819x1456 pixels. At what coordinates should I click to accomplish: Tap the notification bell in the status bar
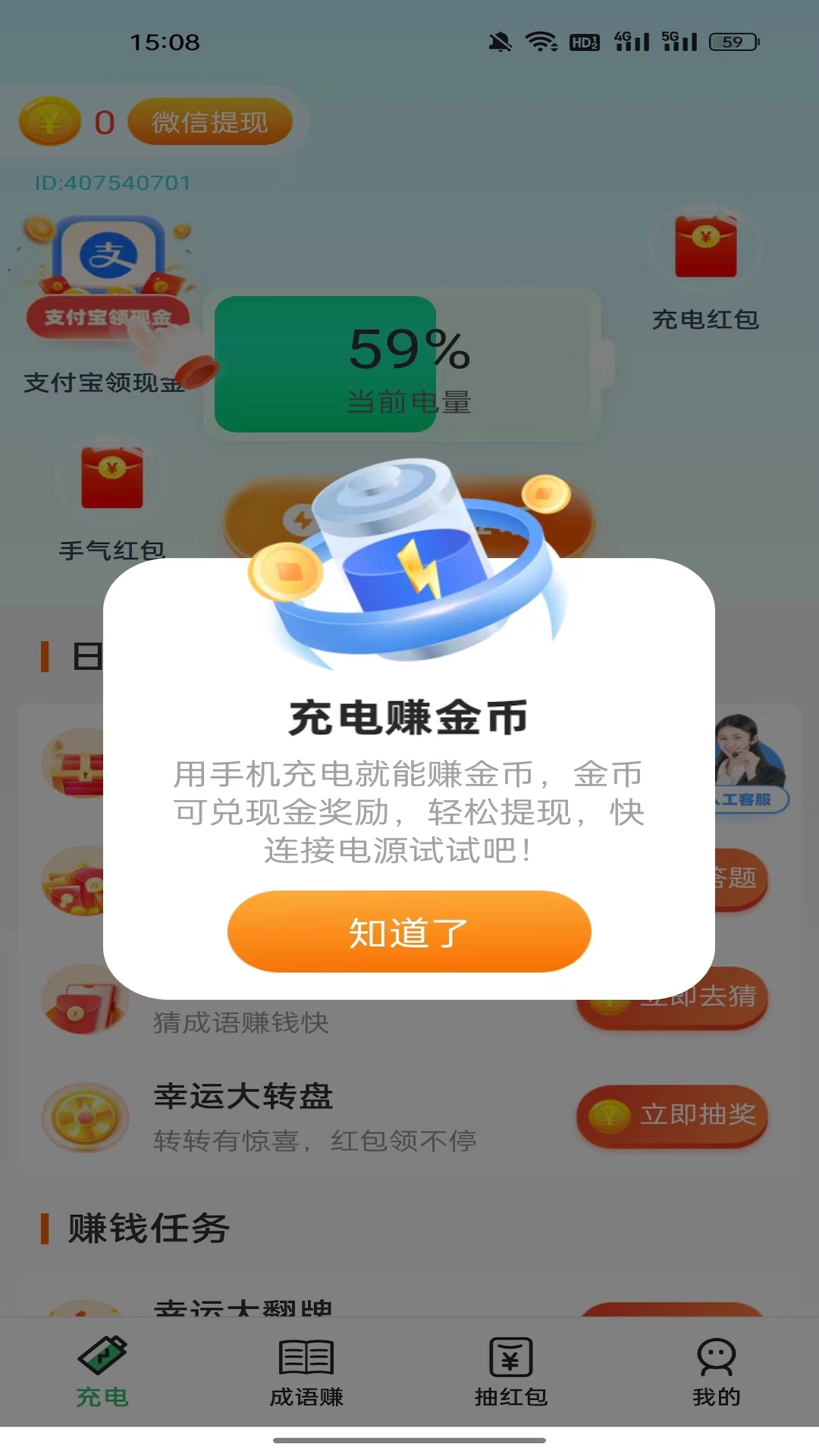pos(500,43)
